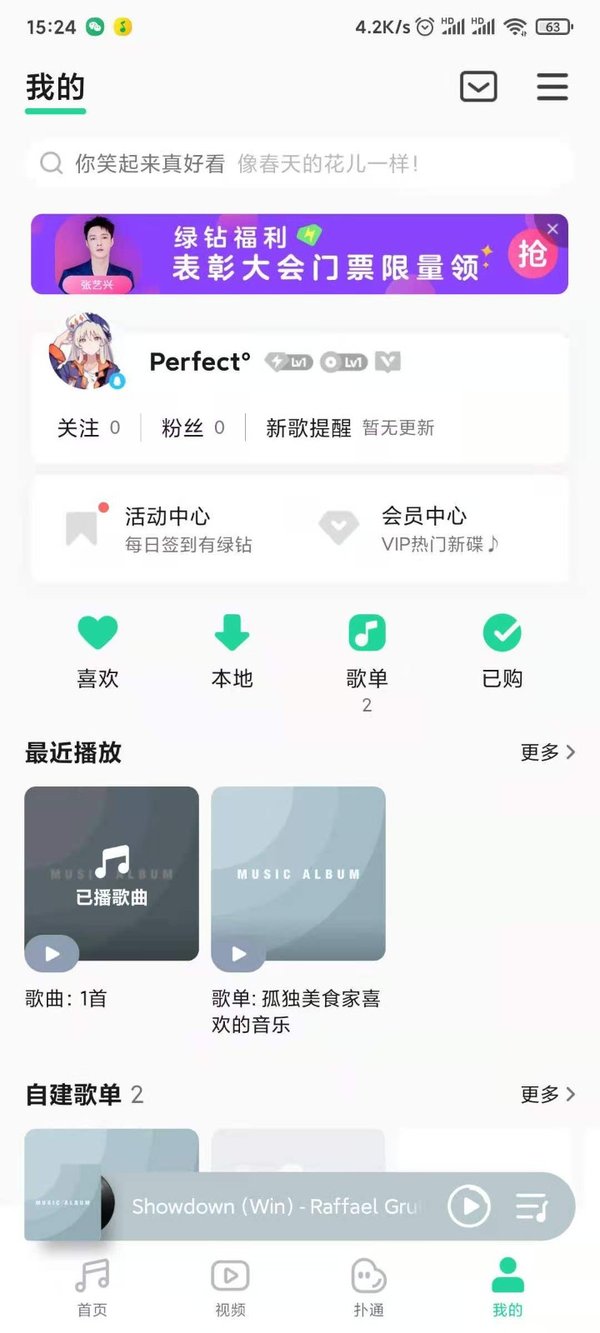Open the mini player playlist queue
This screenshot has width=600, height=1333.
click(532, 1207)
